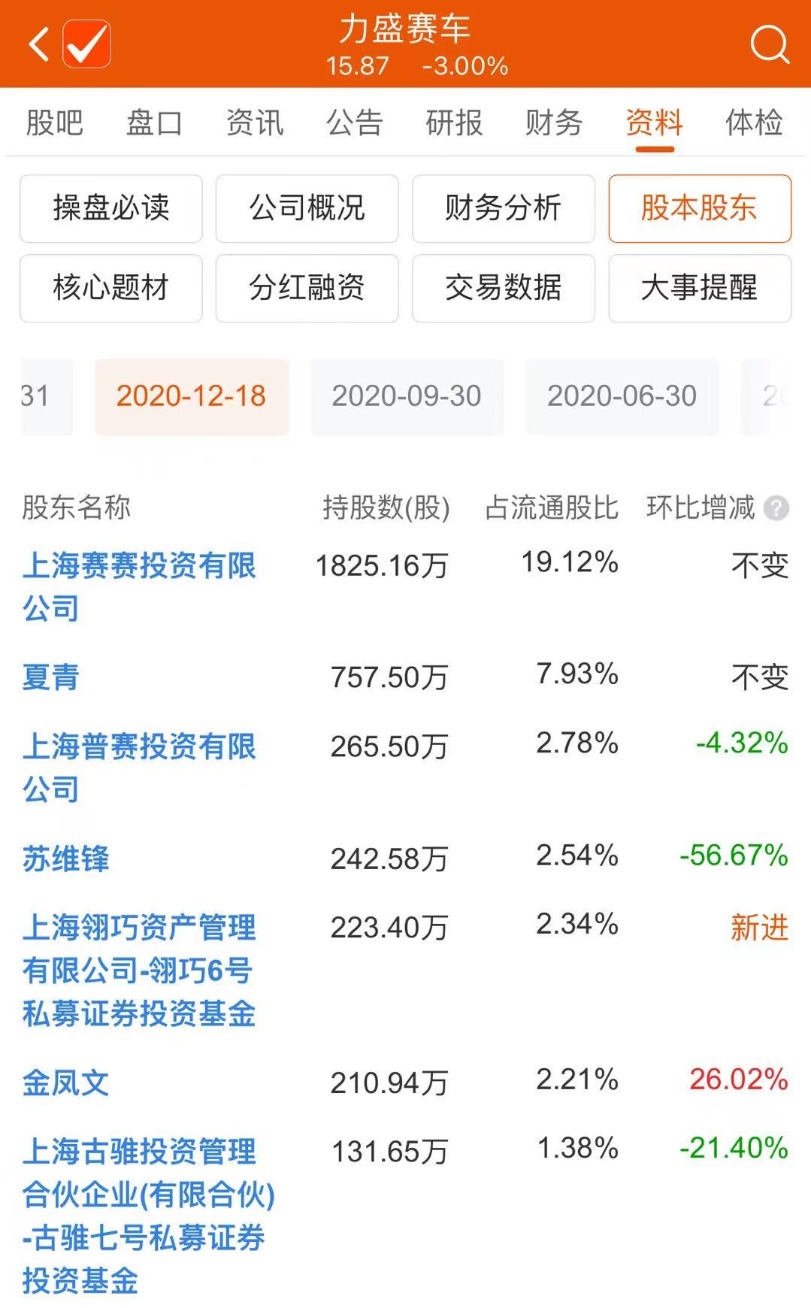Open the 财务 tab
Image resolution: width=811 pixels, height=1308 pixels.
point(554,123)
